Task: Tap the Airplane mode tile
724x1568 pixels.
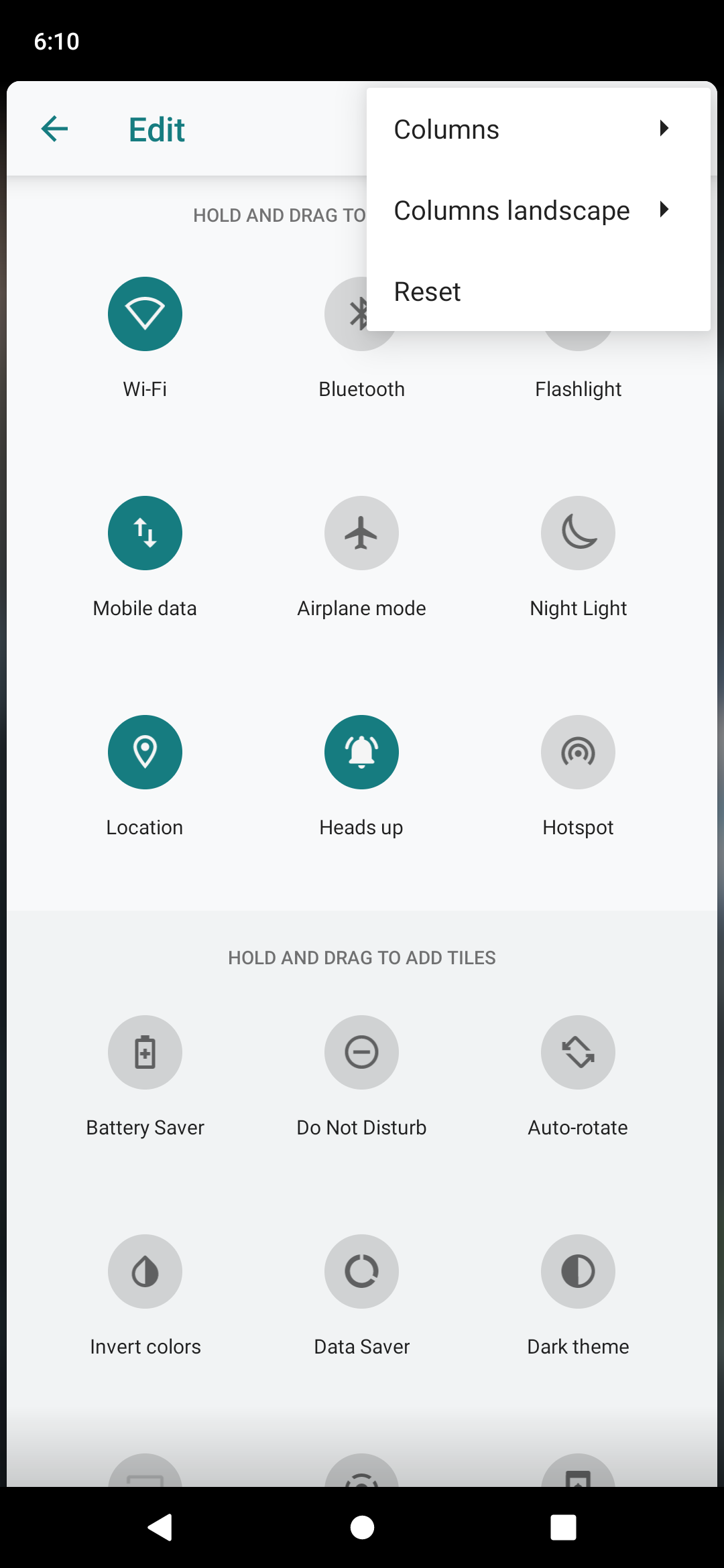Action: click(x=361, y=533)
